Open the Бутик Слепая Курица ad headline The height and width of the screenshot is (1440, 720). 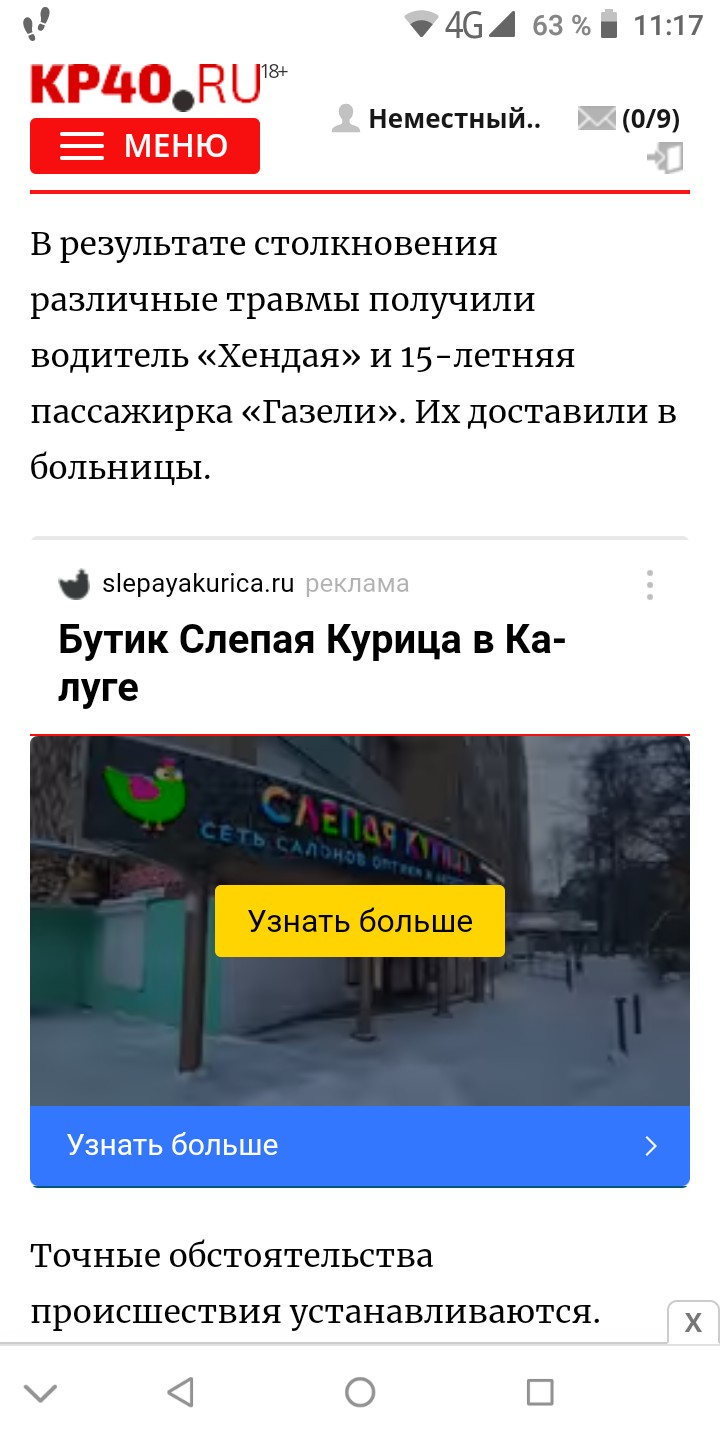(312, 663)
